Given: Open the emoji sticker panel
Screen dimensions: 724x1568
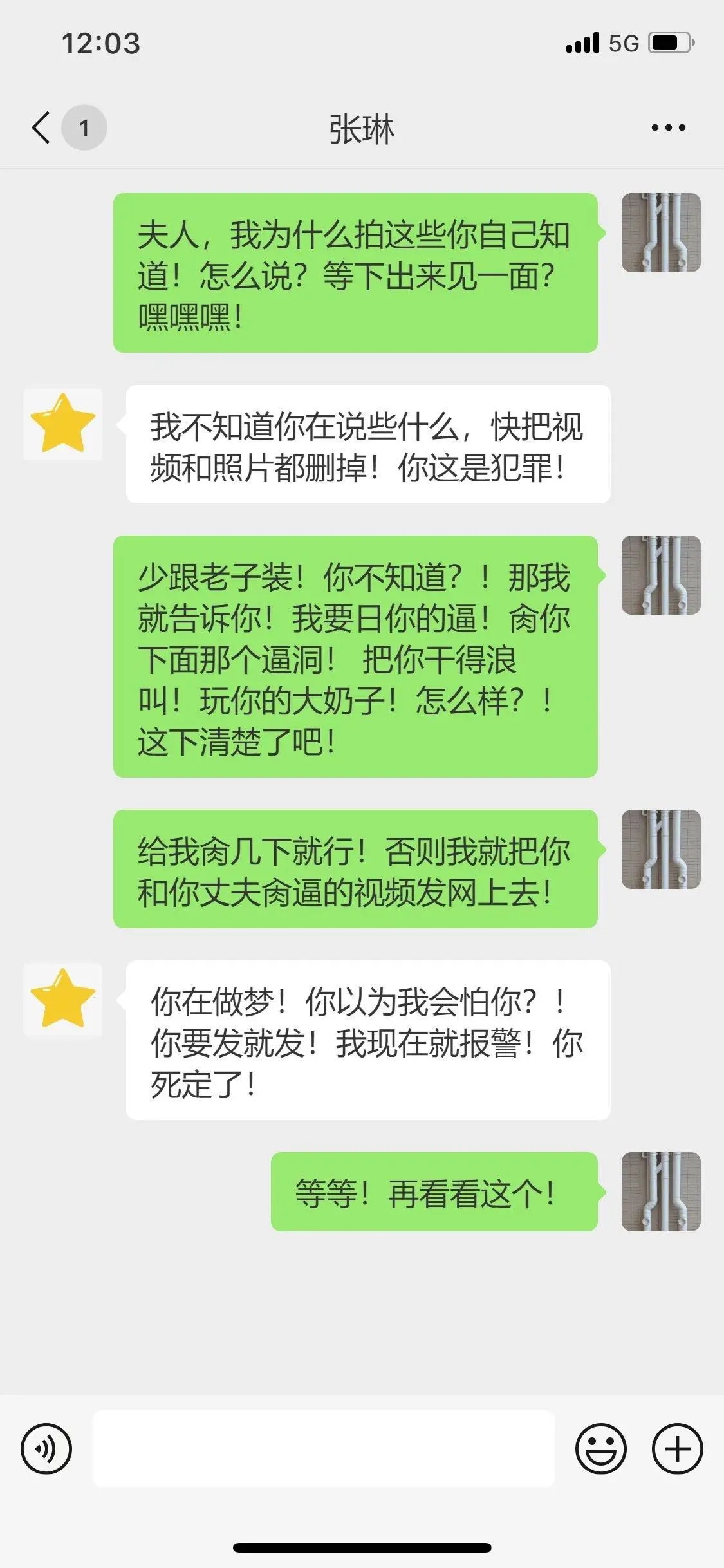Looking at the screenshot, I should [600, 1449].
